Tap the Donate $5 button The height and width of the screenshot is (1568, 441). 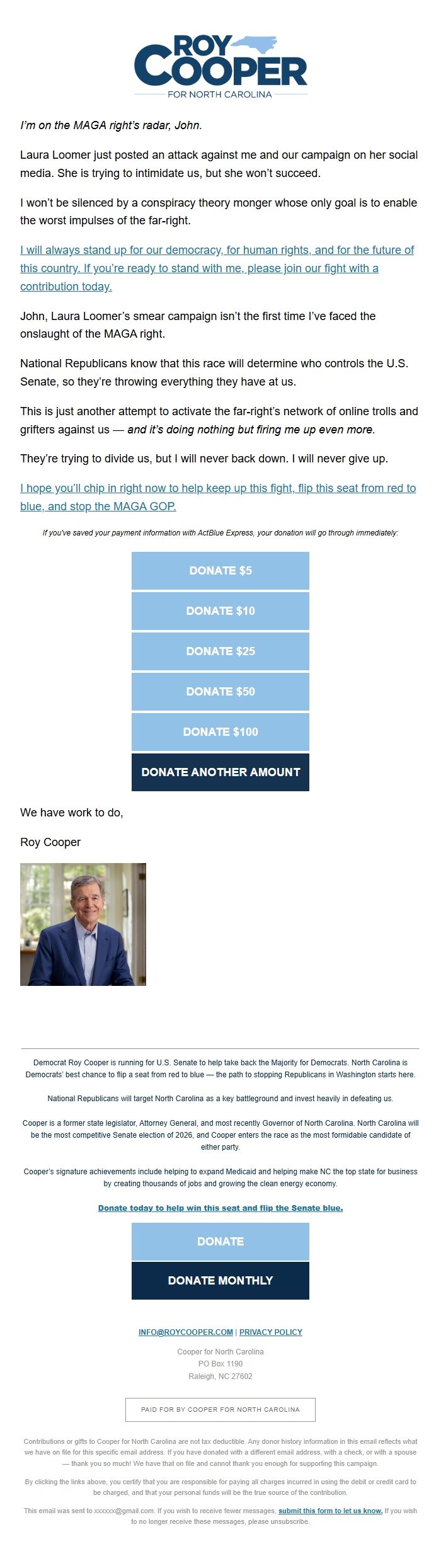pyautogui.click(x=220, y=571)
